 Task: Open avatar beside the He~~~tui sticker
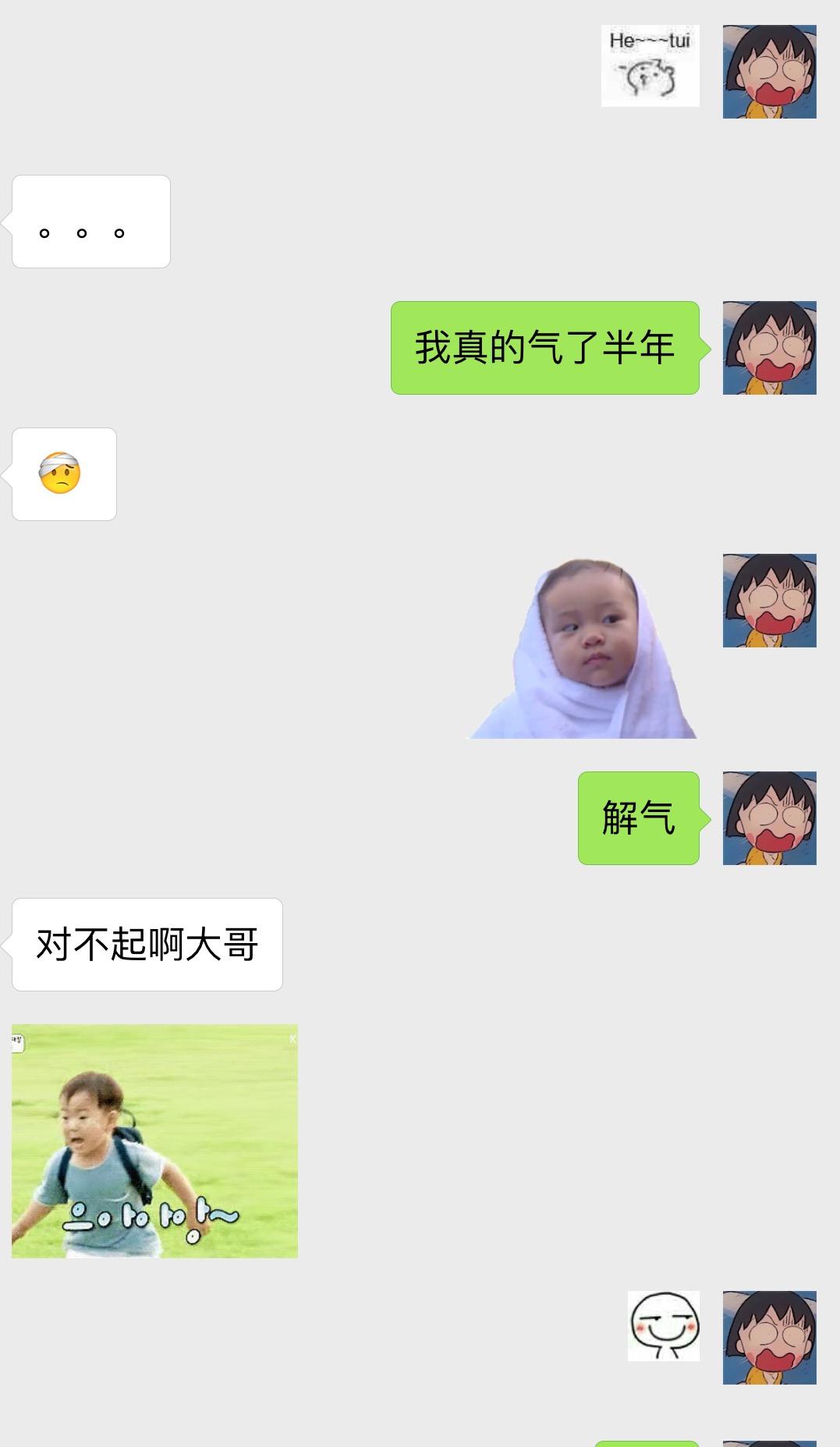pyautogui.click(x=769, y=72)
